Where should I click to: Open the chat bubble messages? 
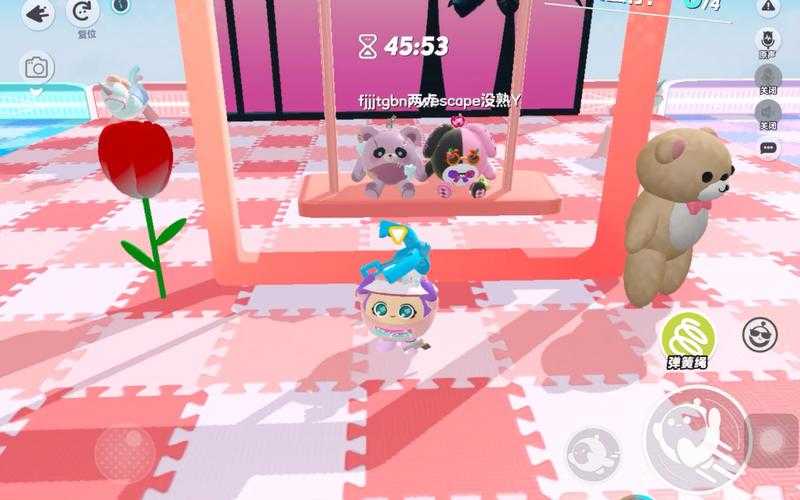coord(768,149)
